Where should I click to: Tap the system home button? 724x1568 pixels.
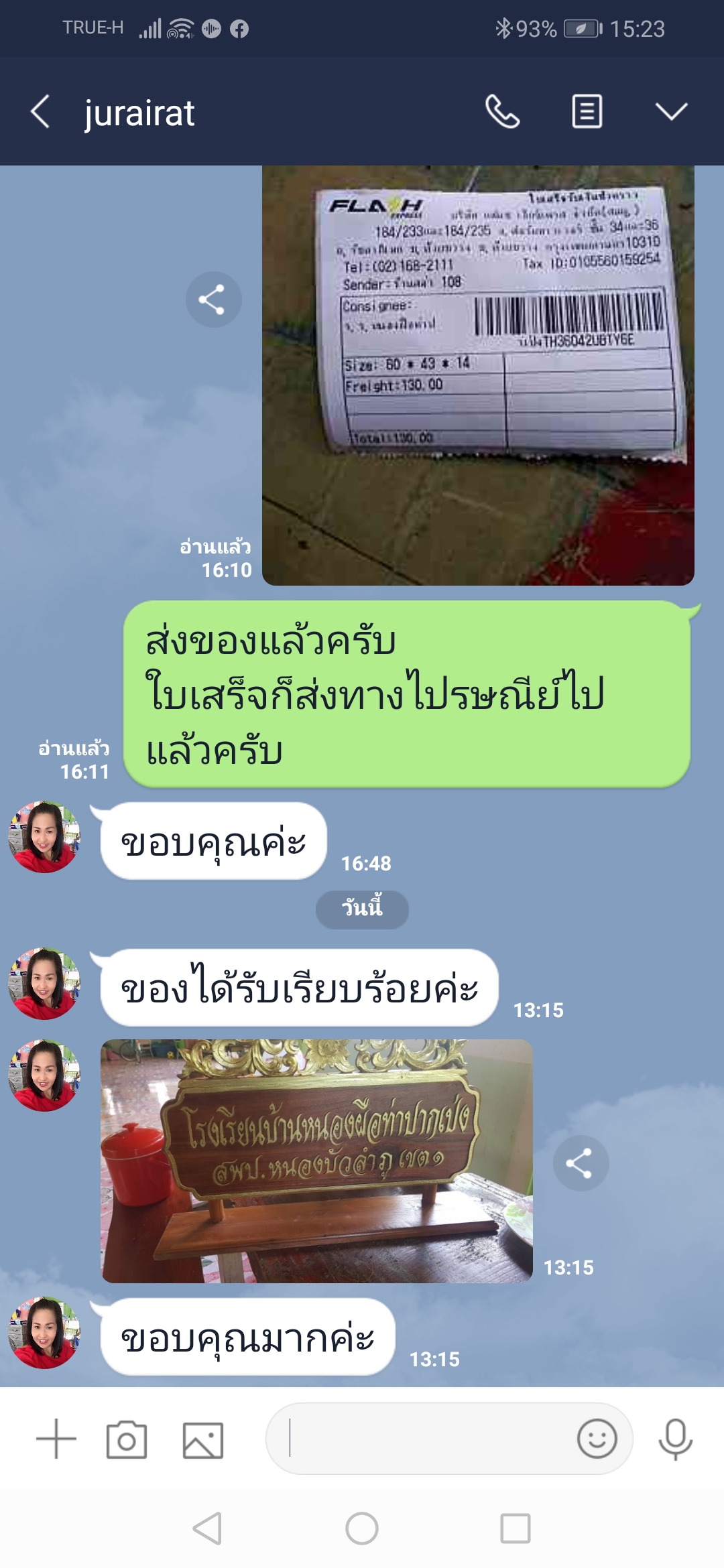[x=361, y=1529]
